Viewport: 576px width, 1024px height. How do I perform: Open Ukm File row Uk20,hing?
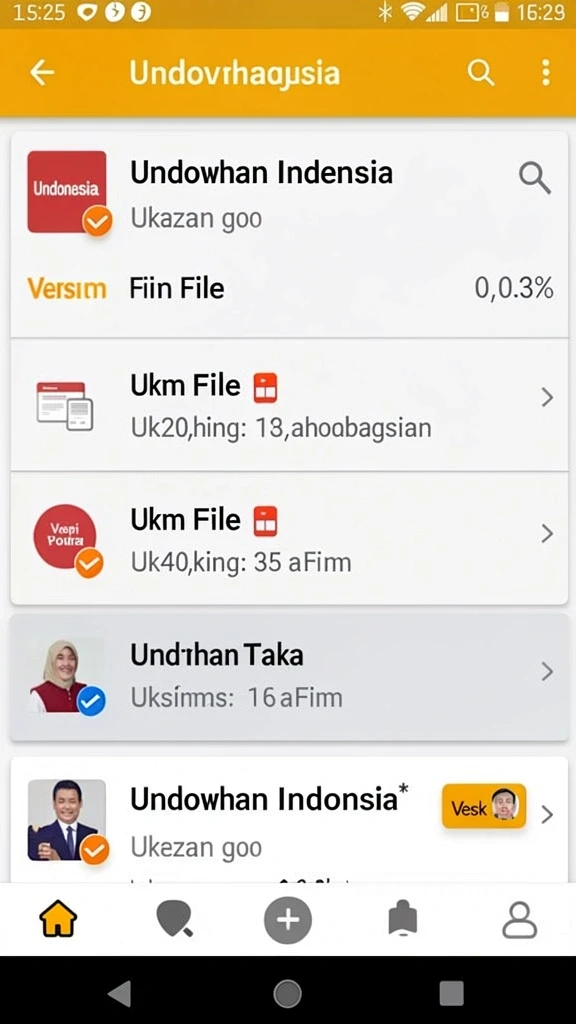pos(289,405)
